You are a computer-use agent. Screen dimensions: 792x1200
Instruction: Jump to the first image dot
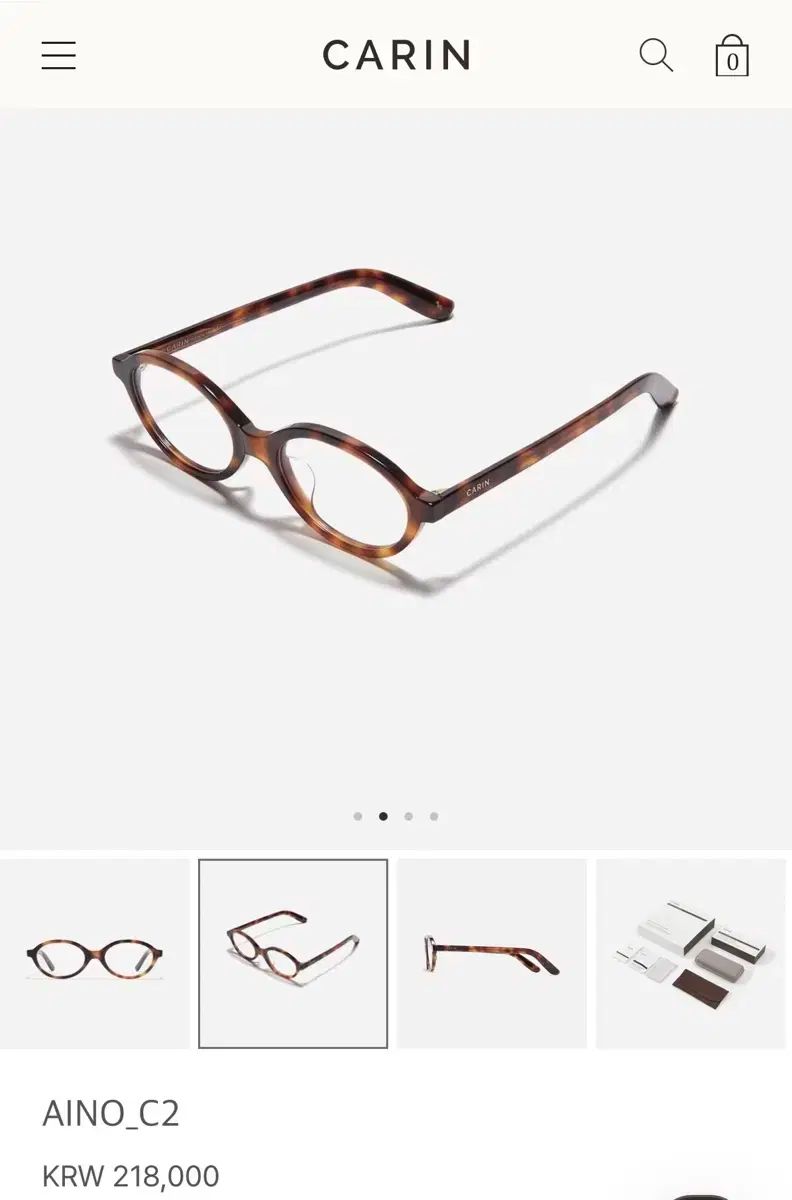click(x=358, y=816)
